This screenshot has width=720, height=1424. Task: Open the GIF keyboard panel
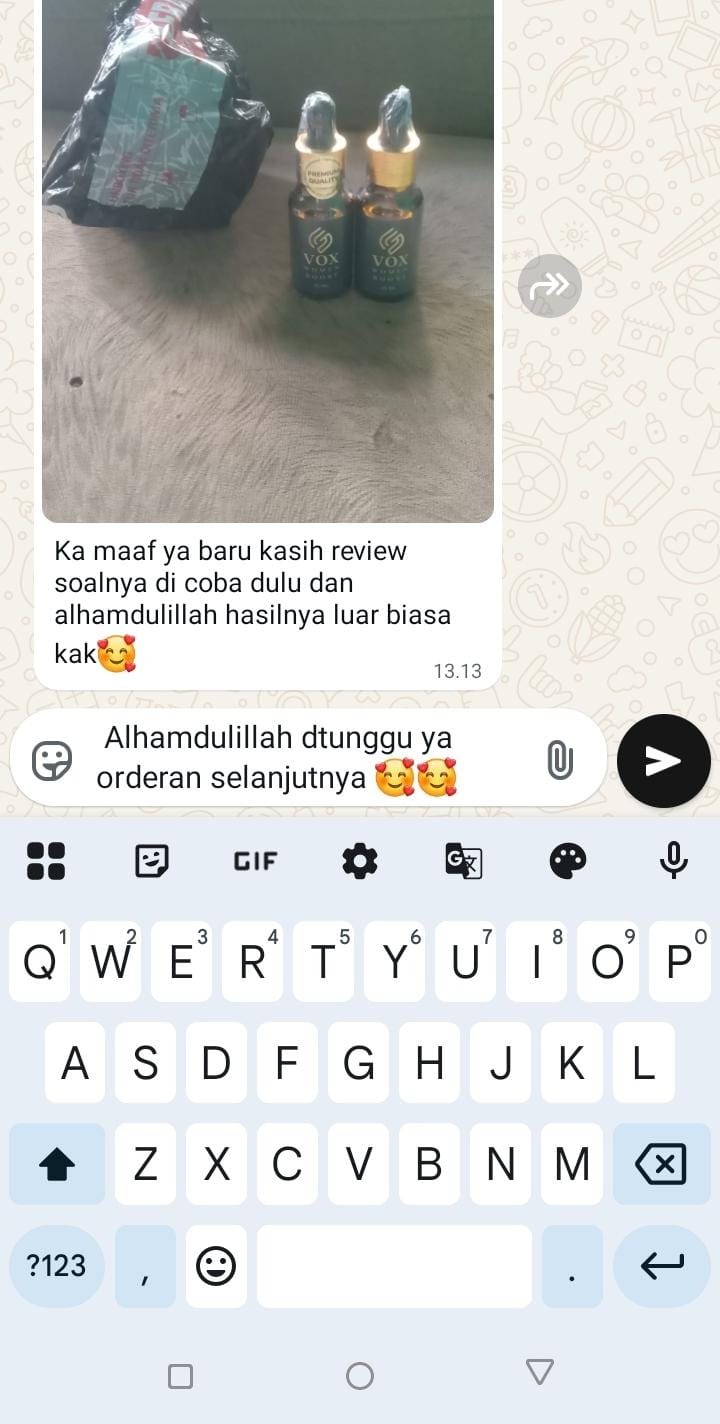click(x=255, y=861)
